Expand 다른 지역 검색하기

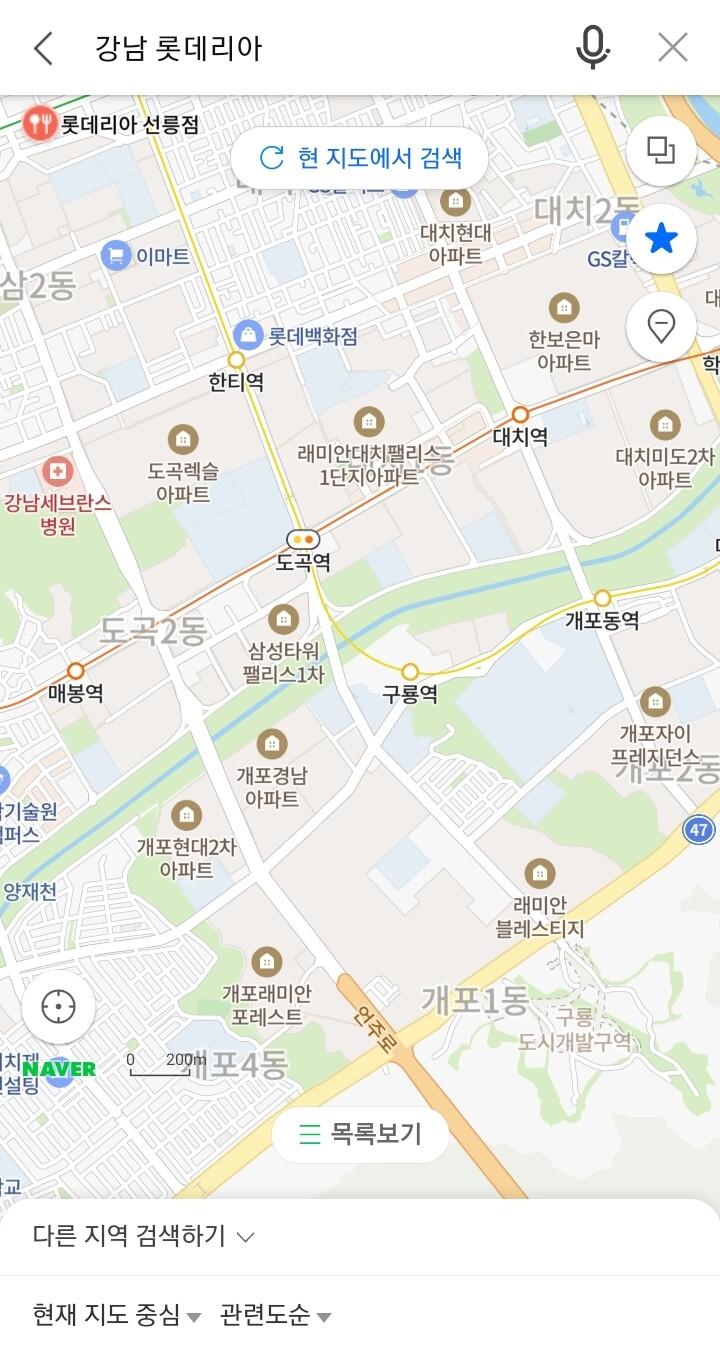pyautogui.click(x=143, y=1236)
